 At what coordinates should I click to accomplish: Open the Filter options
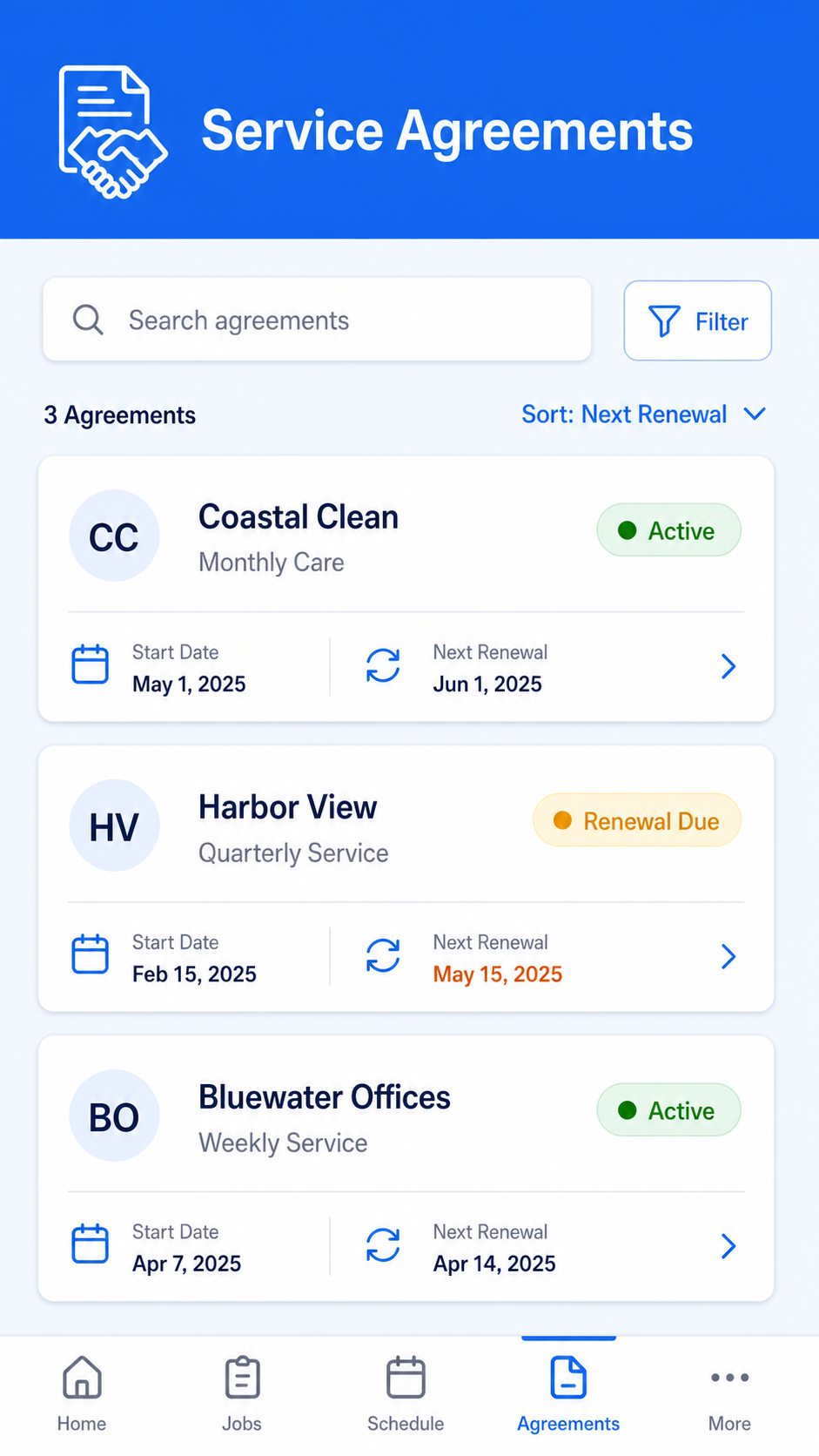click(697, 320)
